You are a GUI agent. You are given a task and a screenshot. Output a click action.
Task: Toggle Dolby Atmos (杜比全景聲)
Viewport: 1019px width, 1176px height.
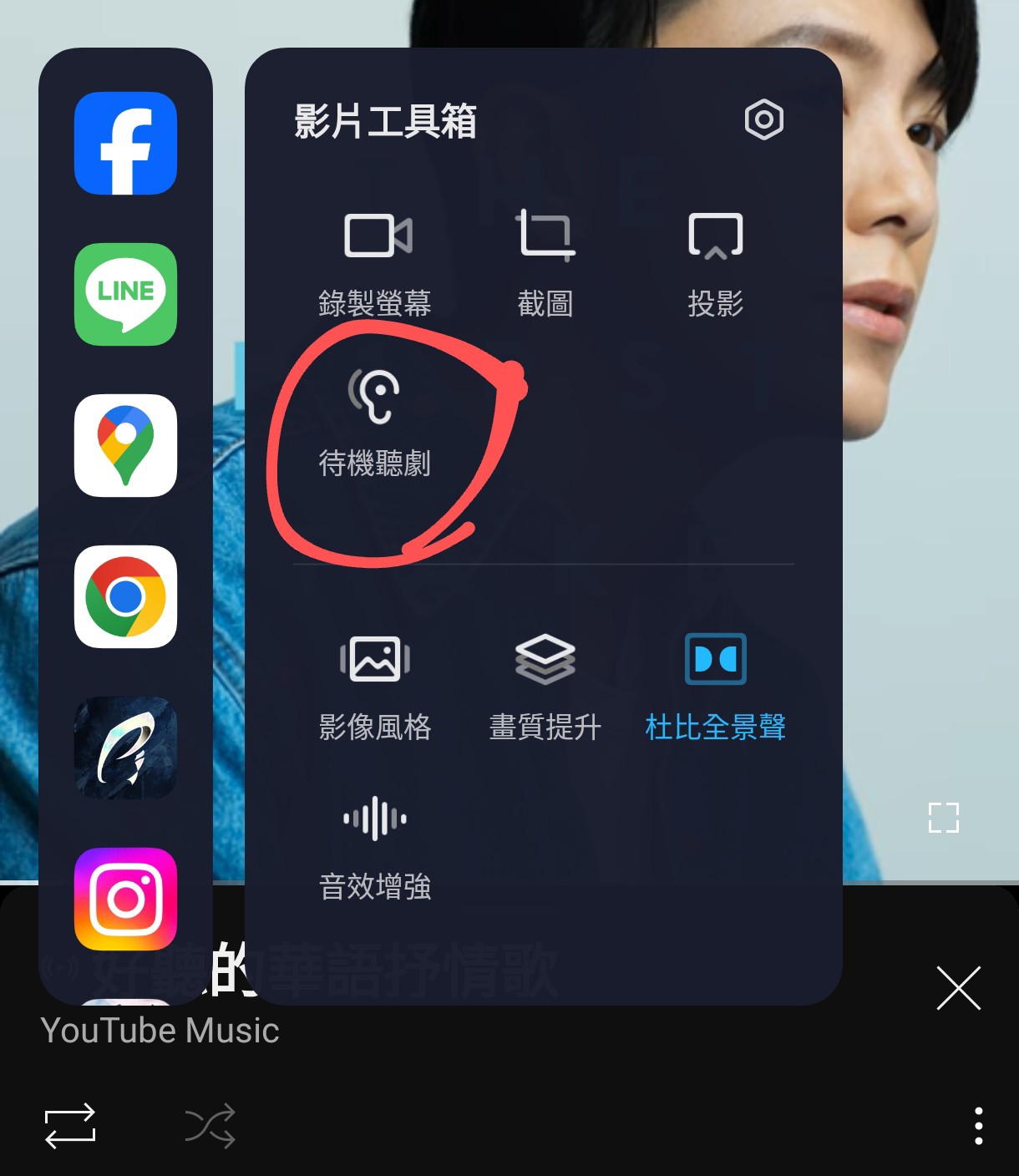[x=715, y=687]
